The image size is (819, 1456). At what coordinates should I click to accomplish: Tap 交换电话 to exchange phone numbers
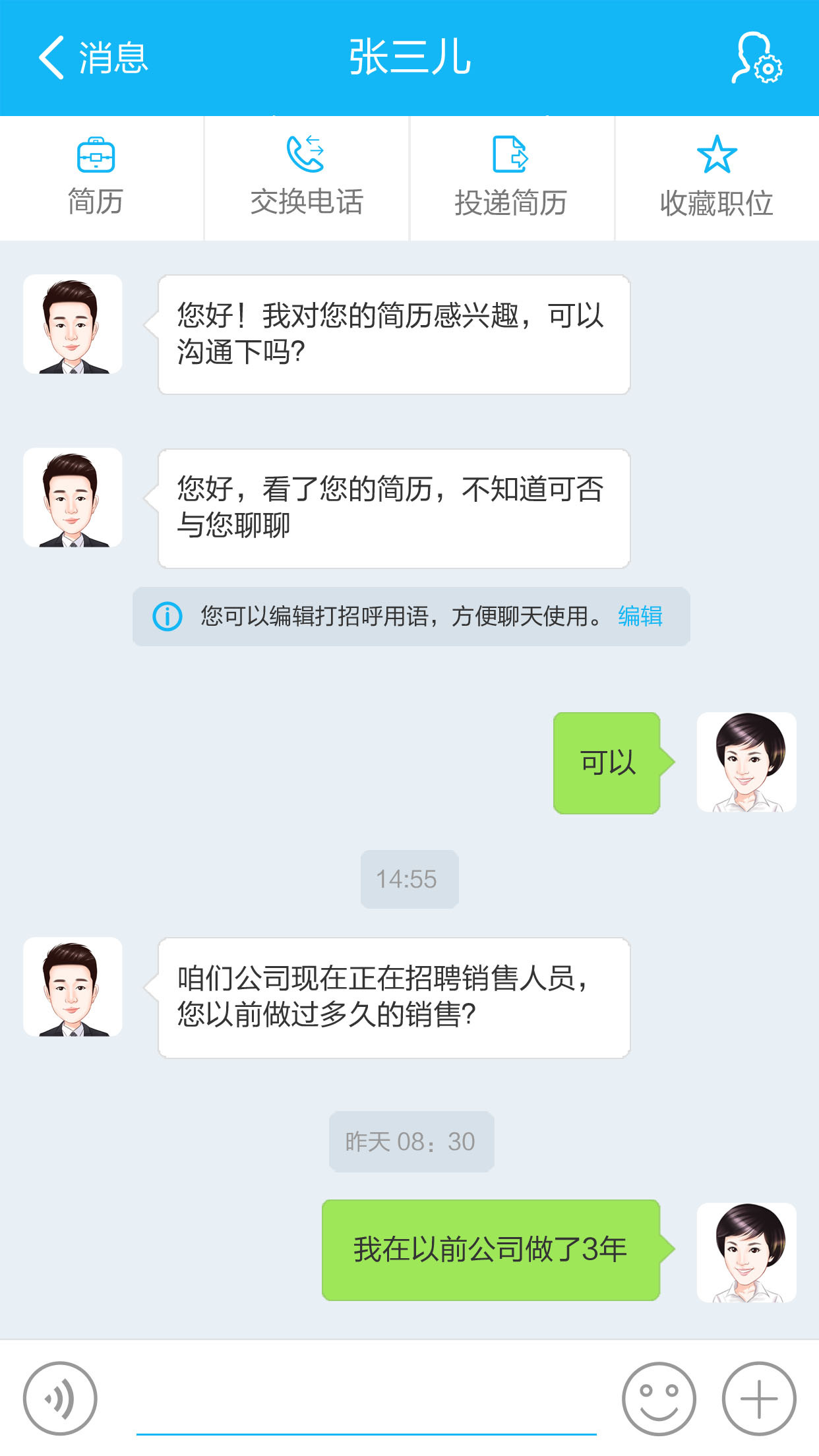point(307,178)
